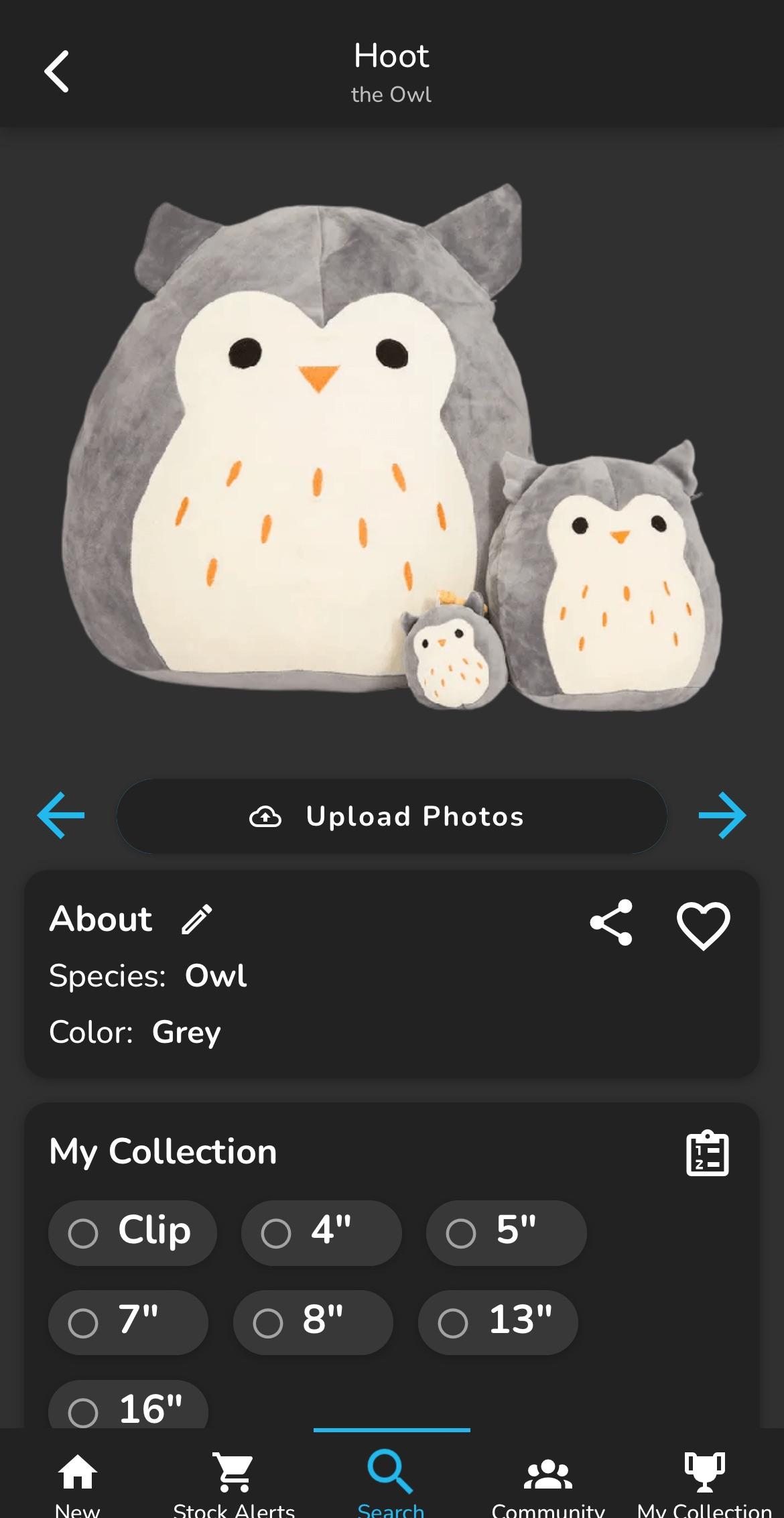Edit About info with the pencil icon

click(x=197, y=919)
